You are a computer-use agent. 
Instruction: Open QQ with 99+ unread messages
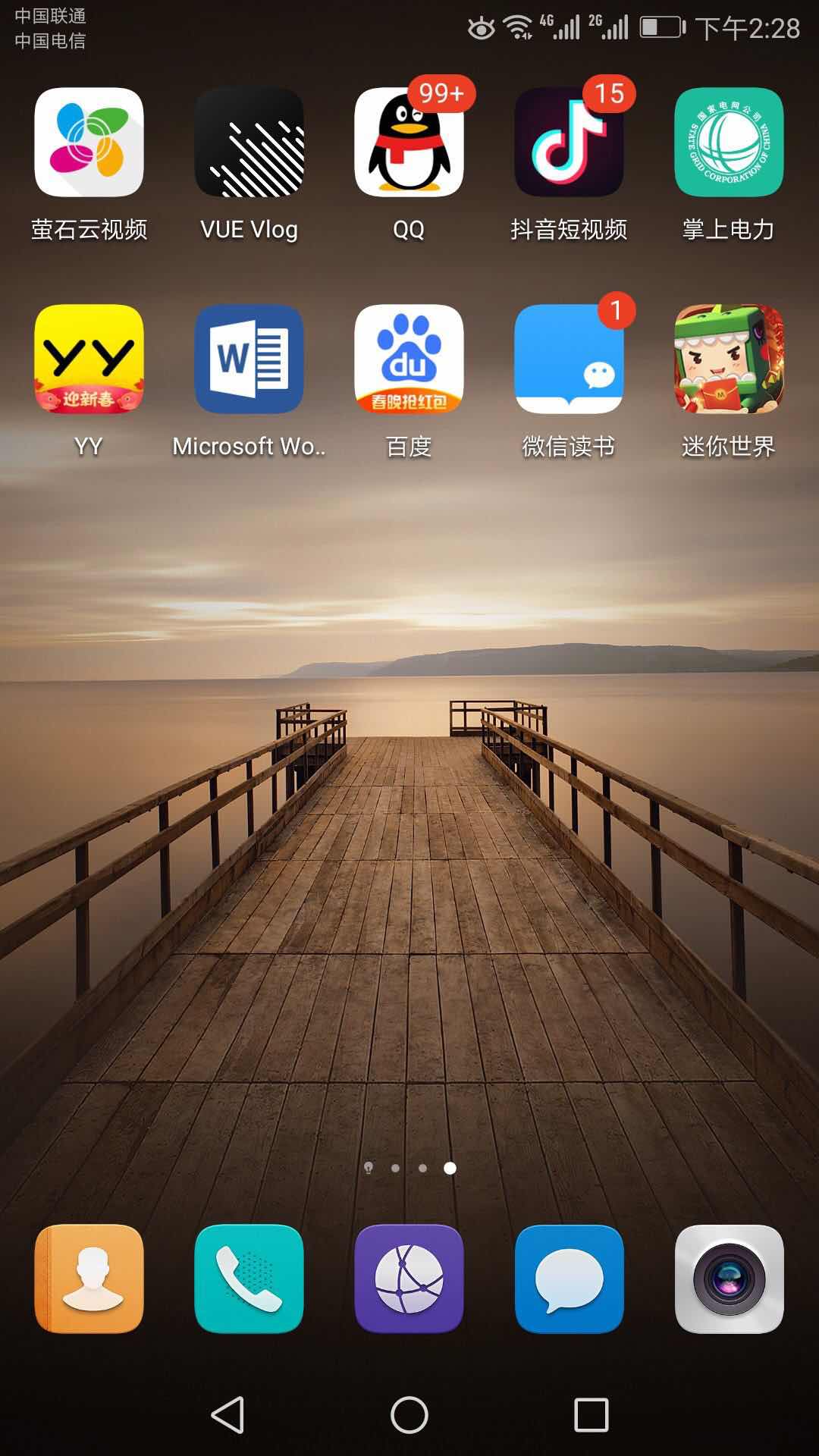409,143
